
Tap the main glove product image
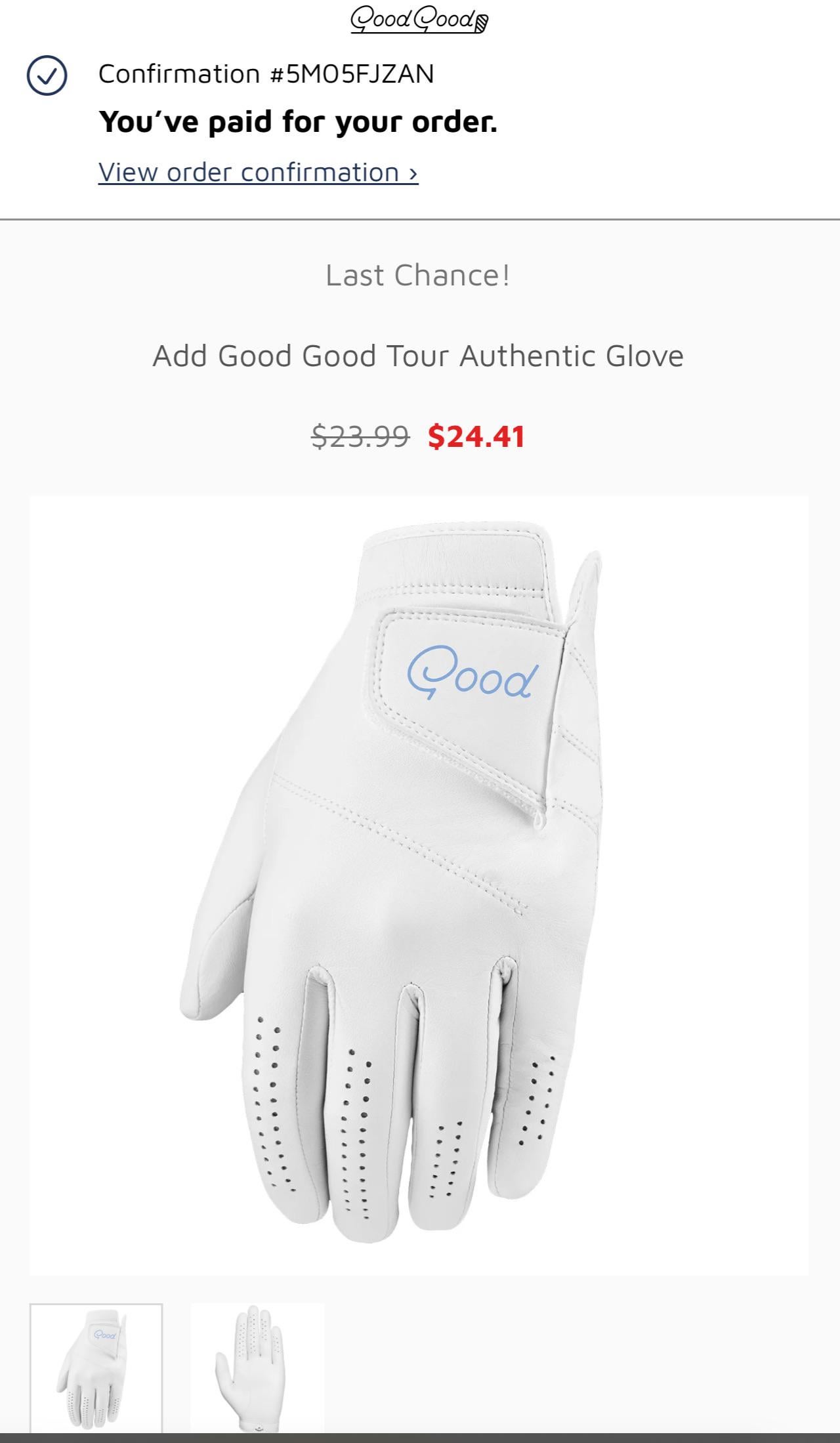coord(419,885)
